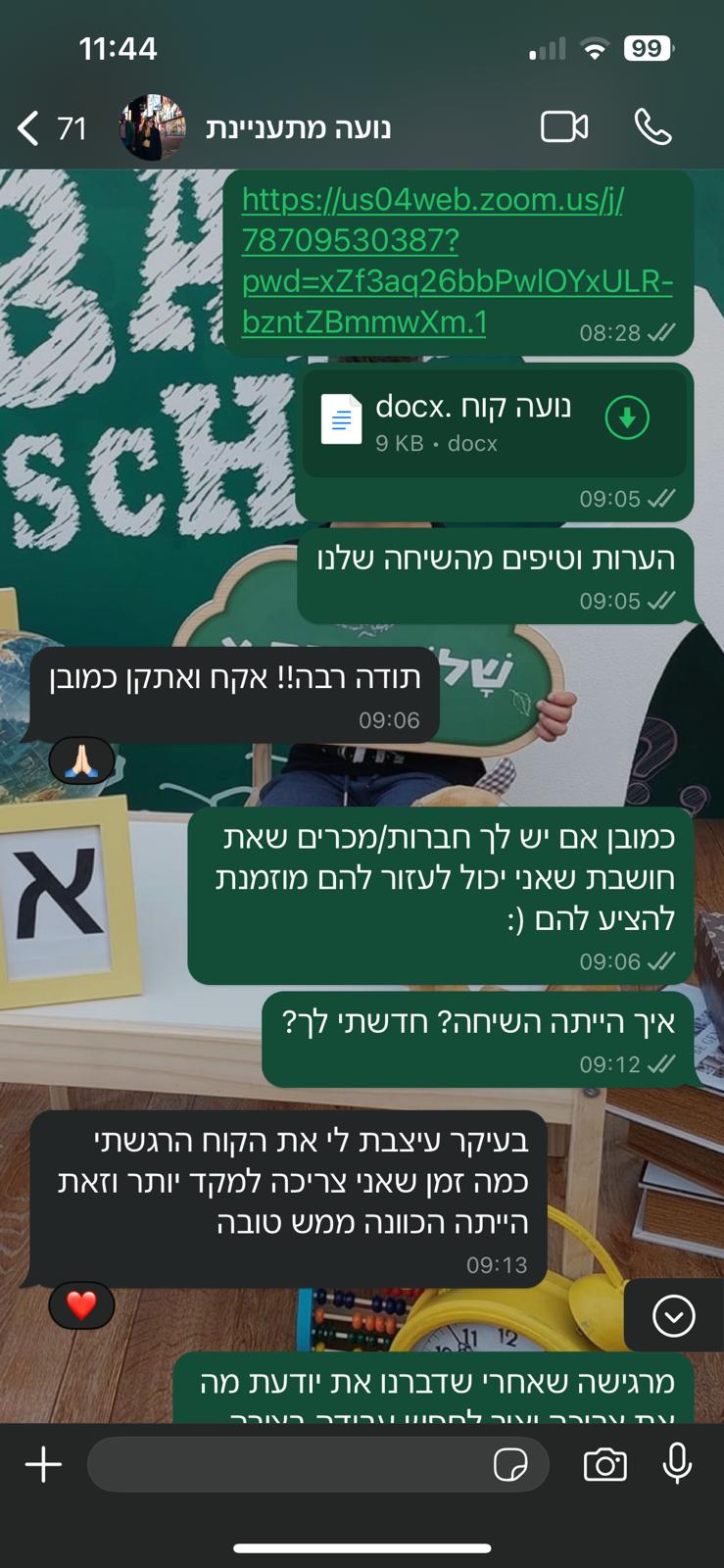Tap the praying hands reaction
The width and height of the screenshot is (724, 1568).
point(81,760)
